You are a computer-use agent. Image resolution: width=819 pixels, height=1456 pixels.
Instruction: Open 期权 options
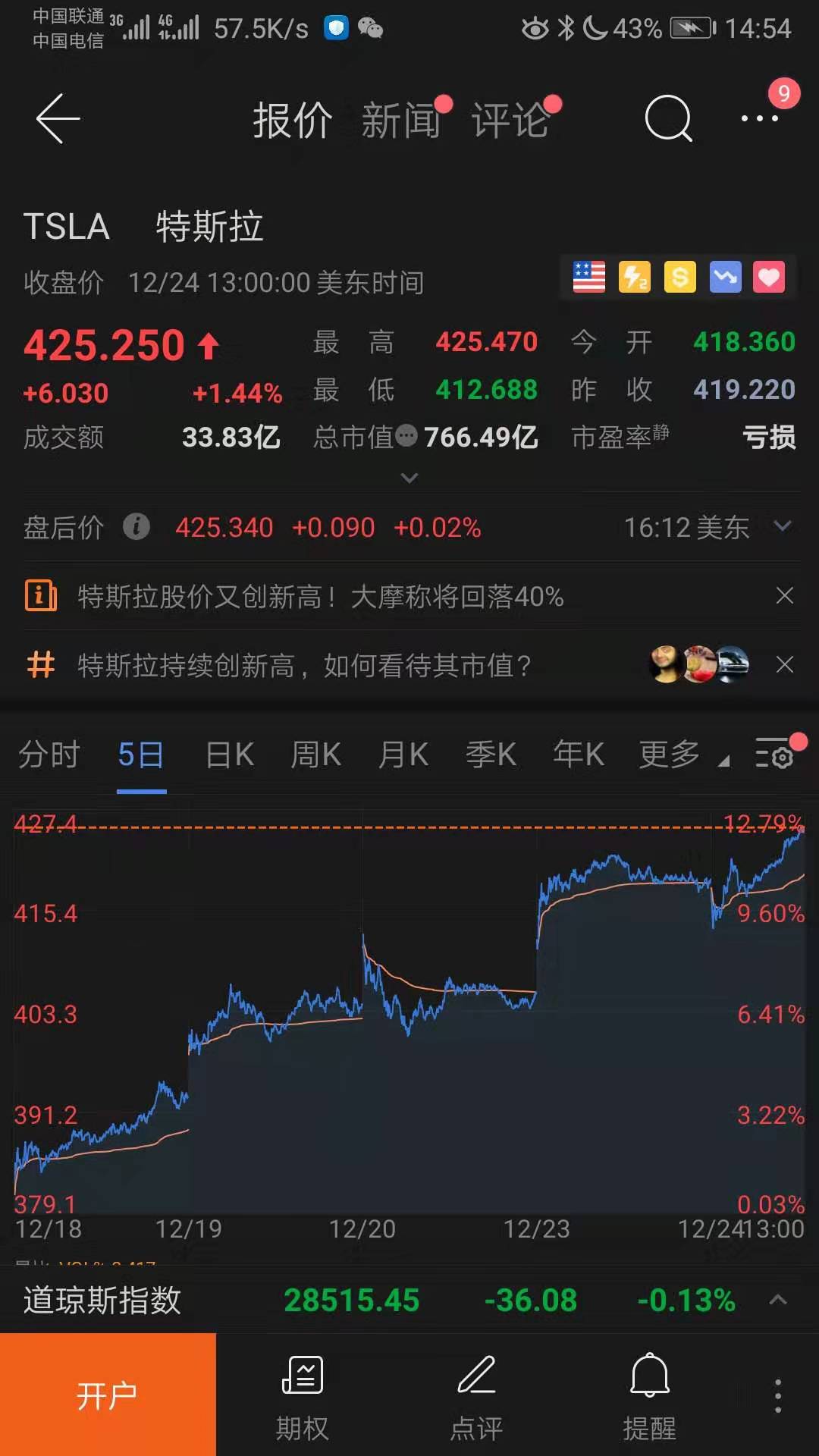pos(303,1398)
